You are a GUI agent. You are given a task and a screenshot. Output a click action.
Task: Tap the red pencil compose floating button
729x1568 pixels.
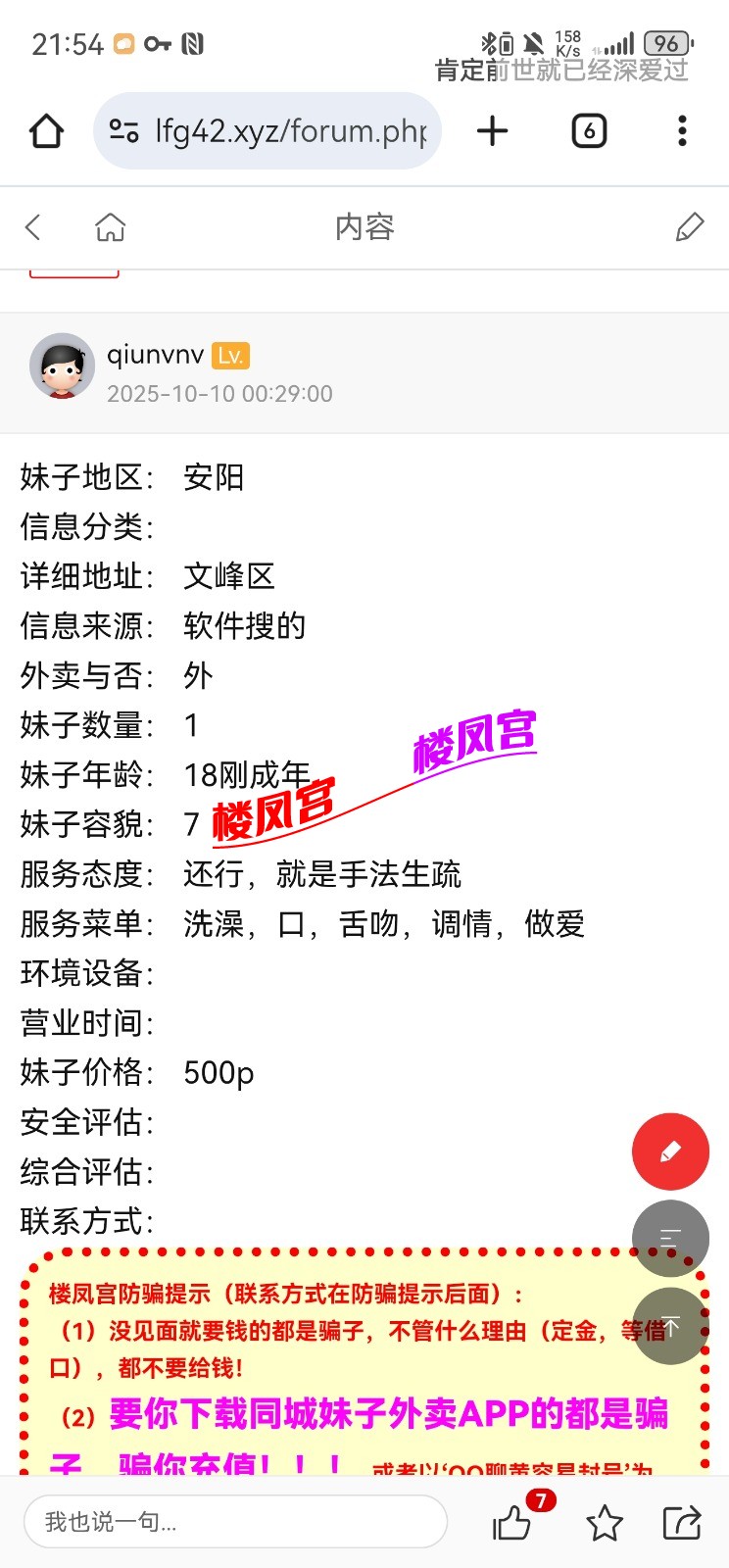[x=670, y=1152]
